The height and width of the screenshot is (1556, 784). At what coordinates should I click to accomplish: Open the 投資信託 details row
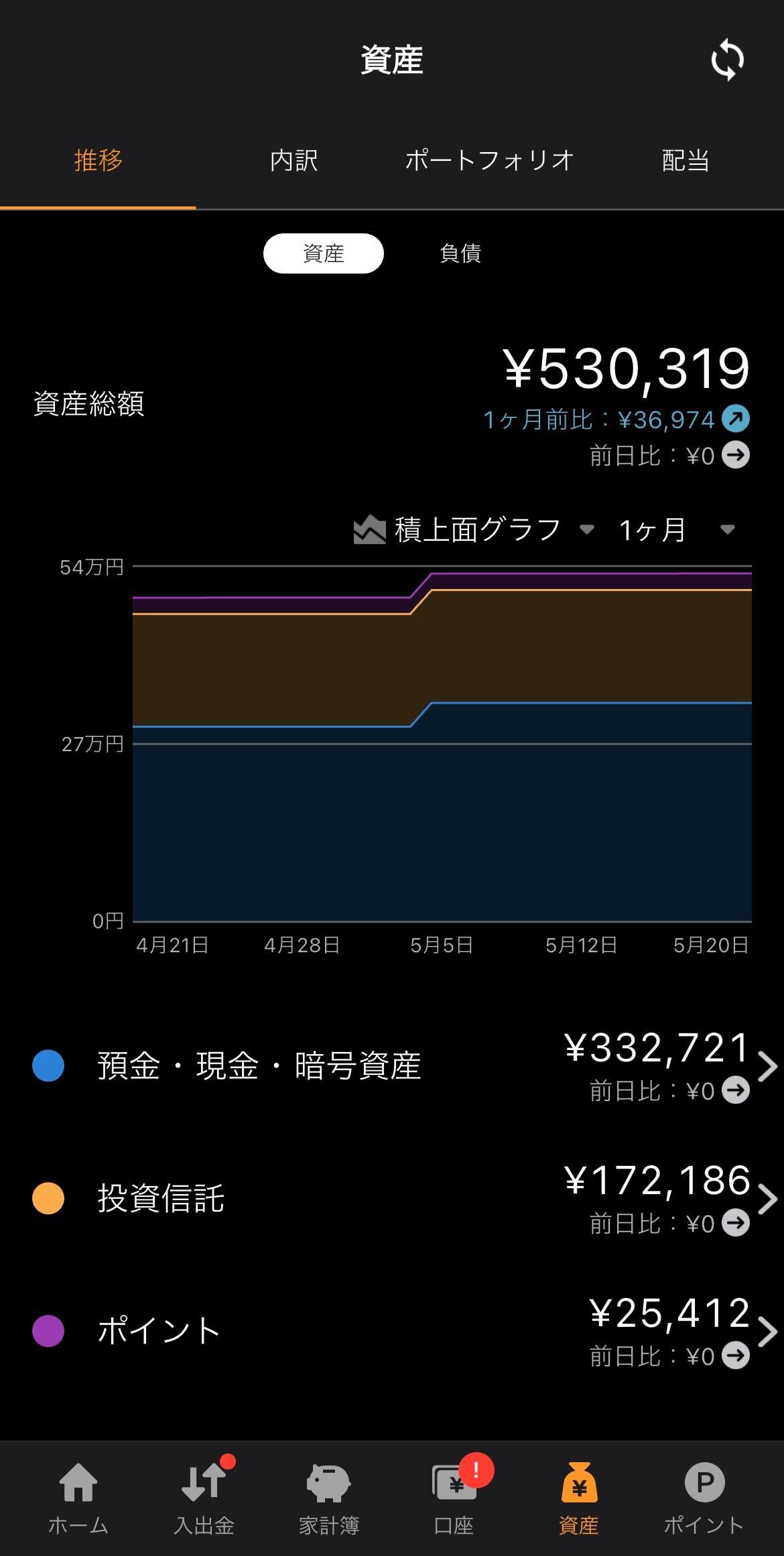click(x=392, y=1198)
